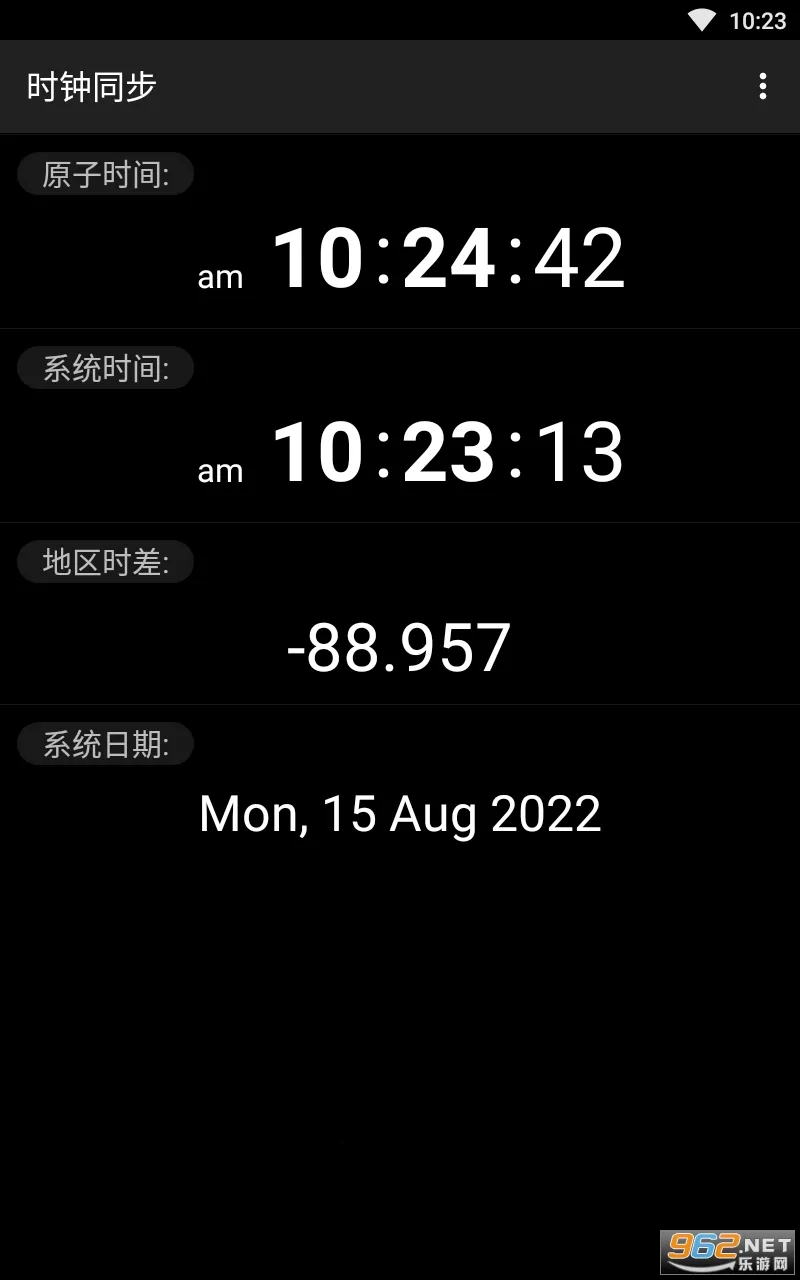This screenshot has height=1280, width=800.
Task: Tap the 地区时差 label pill
Action: tap(105, 561)
